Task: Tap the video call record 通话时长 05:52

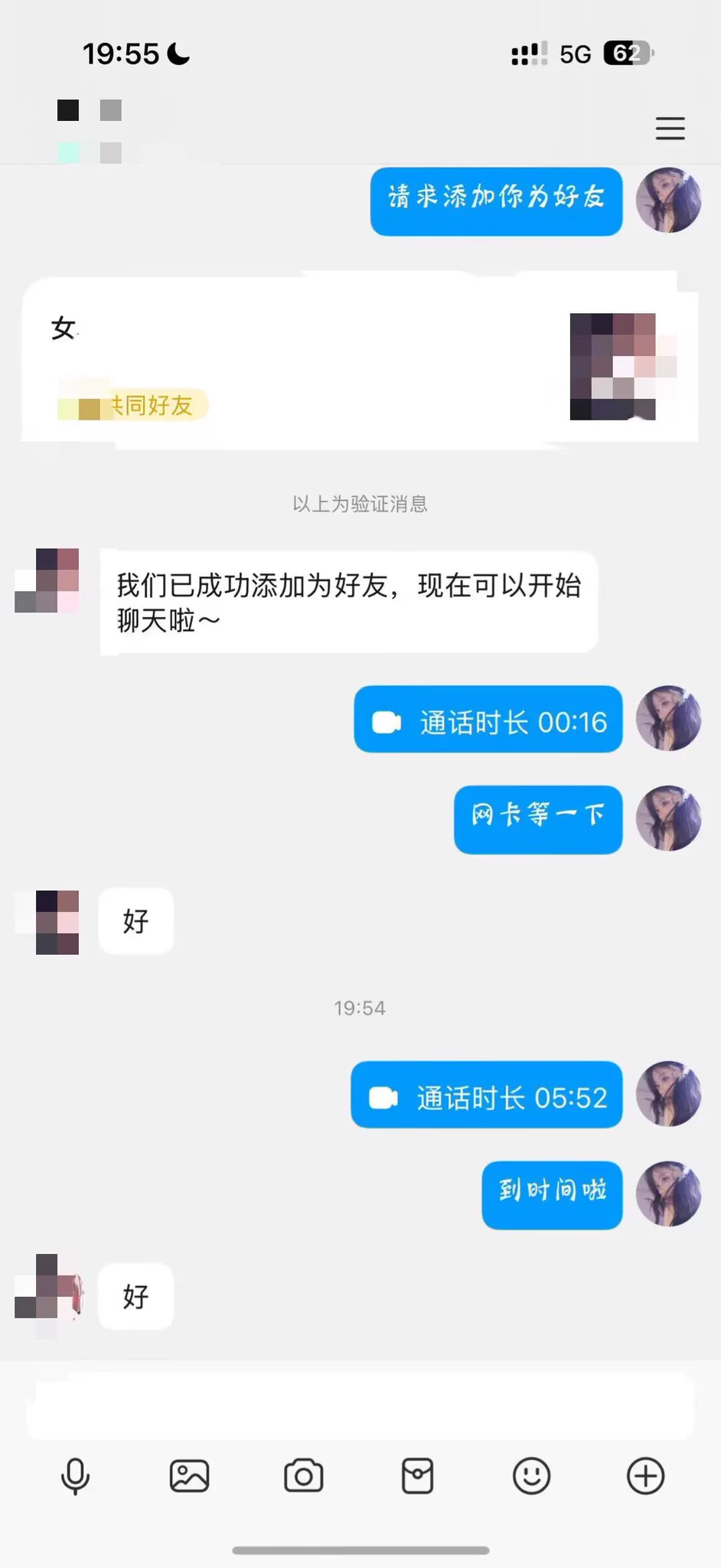Action: tap(487, 1095)
